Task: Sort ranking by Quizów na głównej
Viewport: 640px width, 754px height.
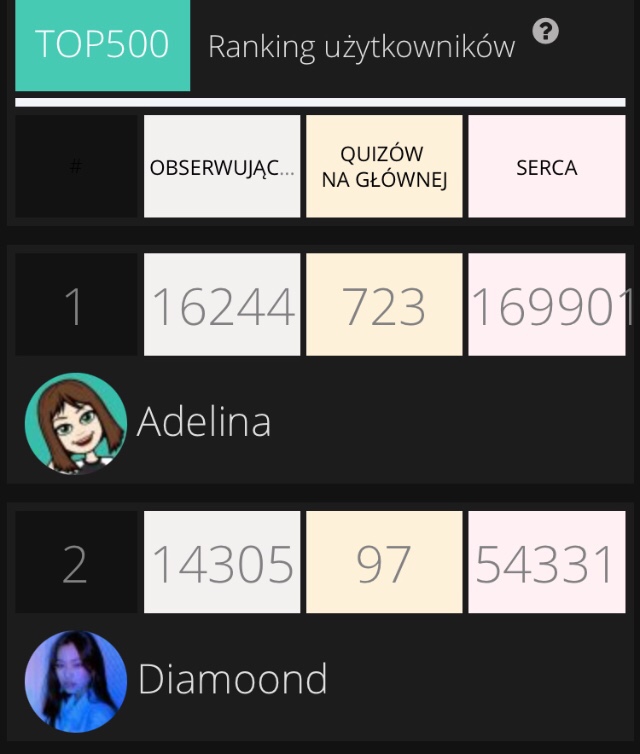Action: tap(384, 167)
